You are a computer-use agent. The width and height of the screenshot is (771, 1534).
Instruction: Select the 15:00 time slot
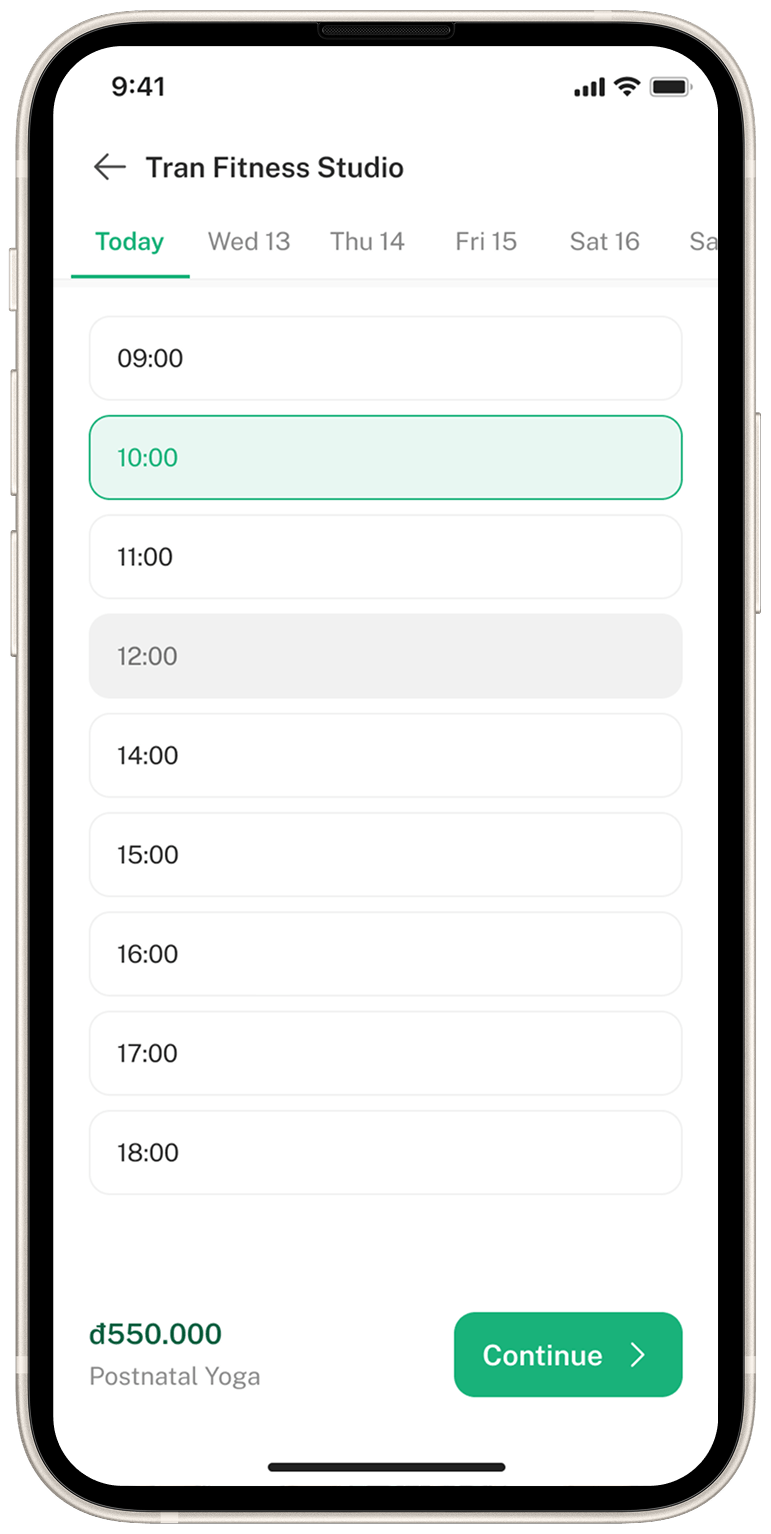coord(385,854)
